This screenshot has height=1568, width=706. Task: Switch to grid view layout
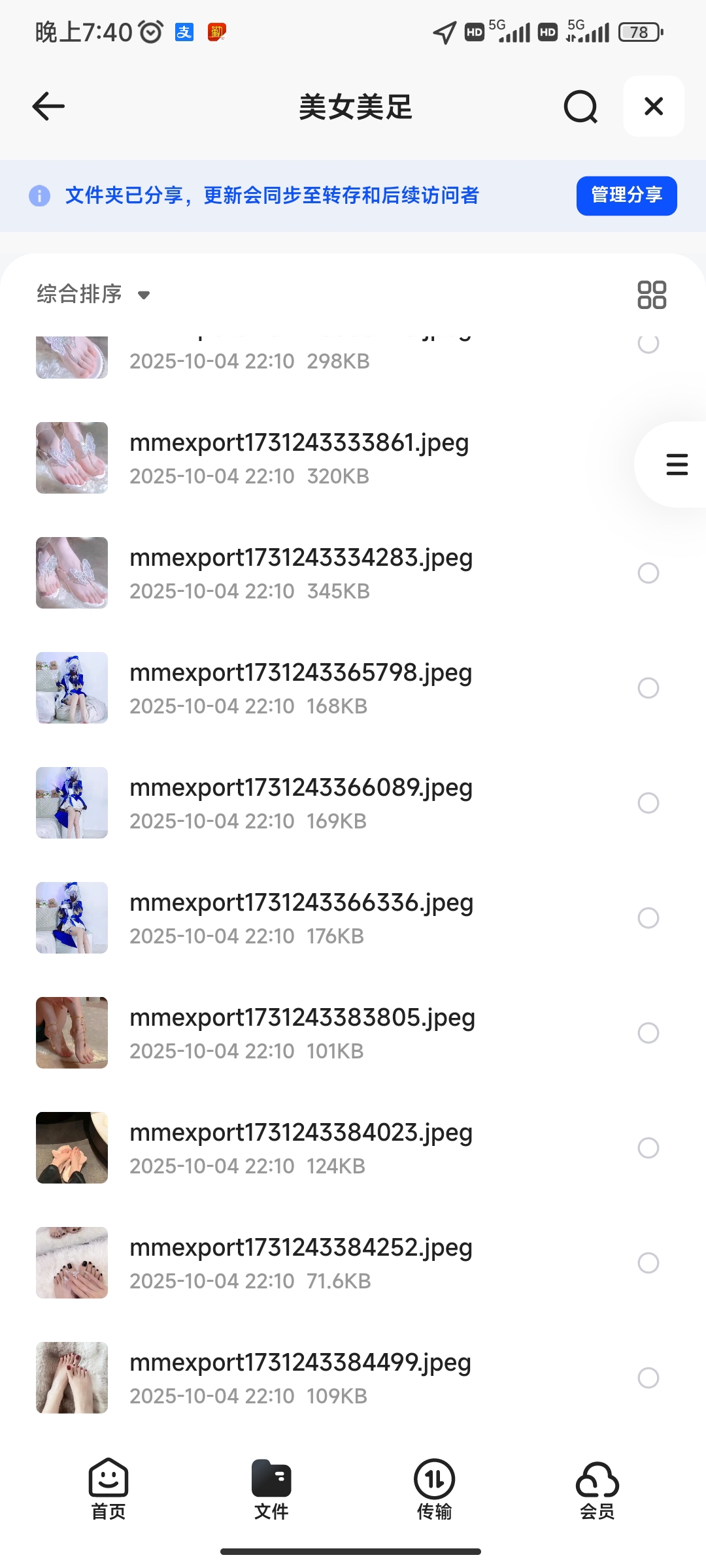(x=651, y=295)
